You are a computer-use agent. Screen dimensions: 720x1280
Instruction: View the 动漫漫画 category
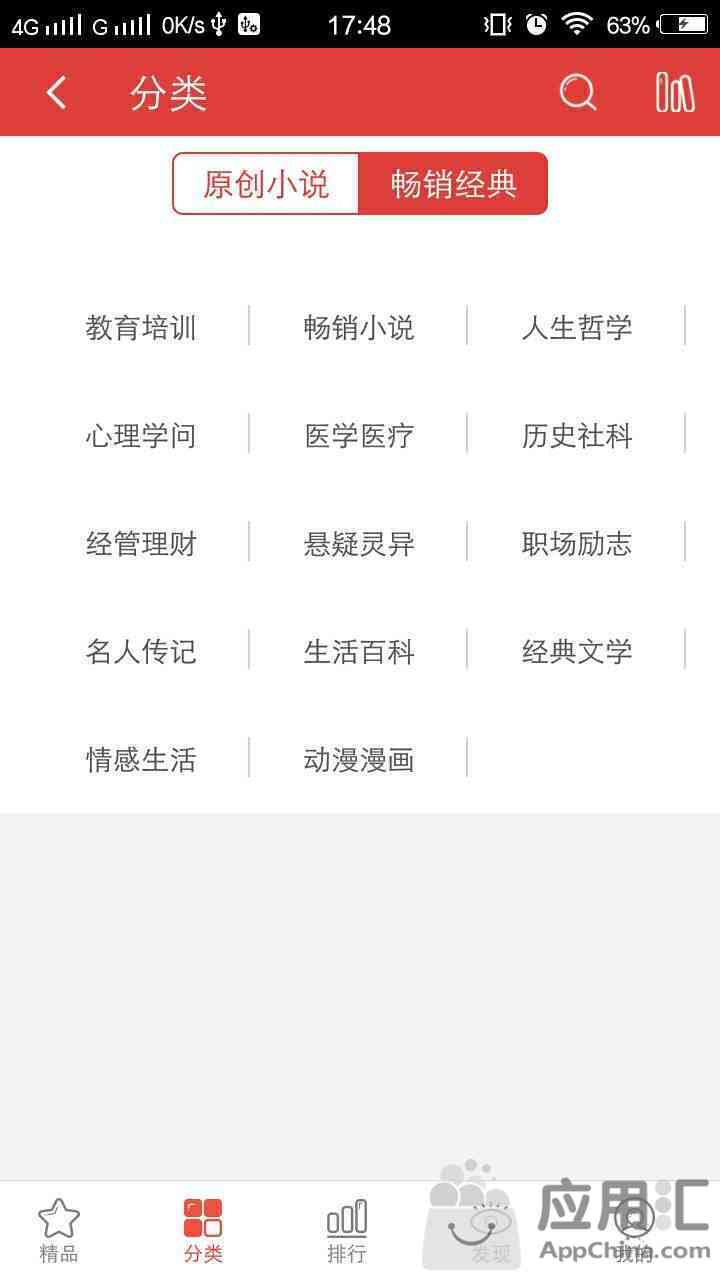pyautogui.click(x=359, y=760)
